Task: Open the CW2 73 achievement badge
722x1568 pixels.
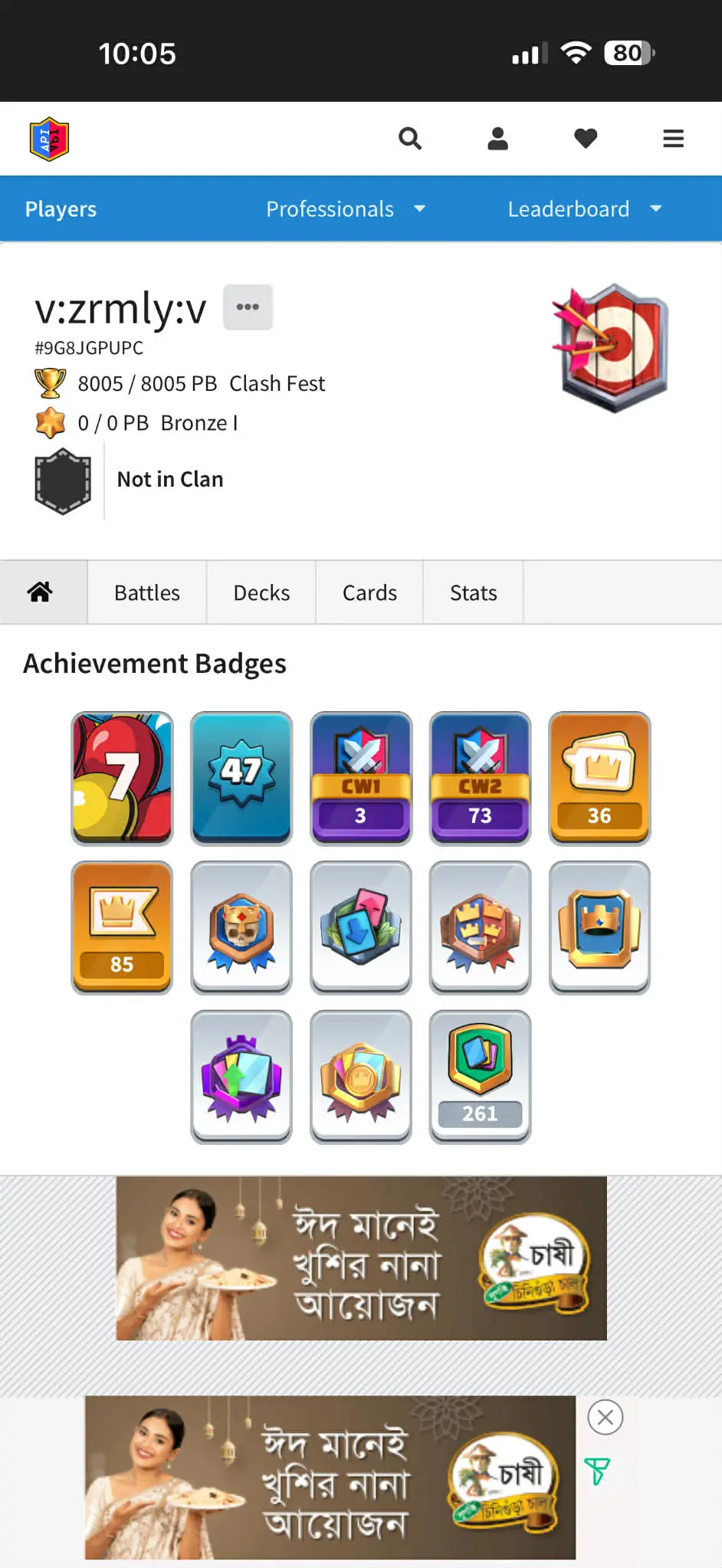Action: pos(480,779)
